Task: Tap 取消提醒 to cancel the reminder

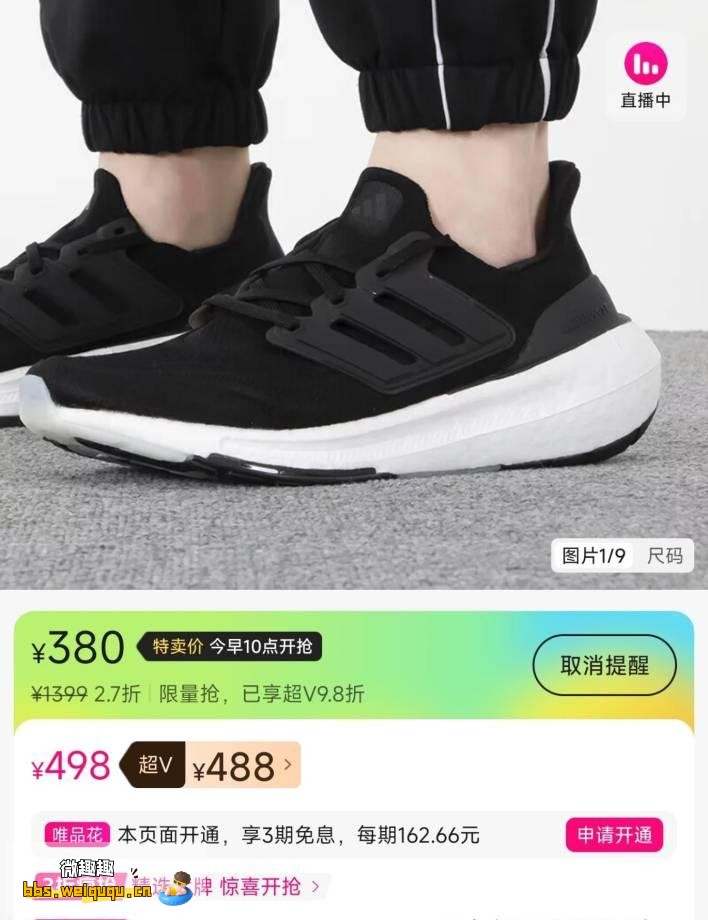Action: (x=604, y=665)
